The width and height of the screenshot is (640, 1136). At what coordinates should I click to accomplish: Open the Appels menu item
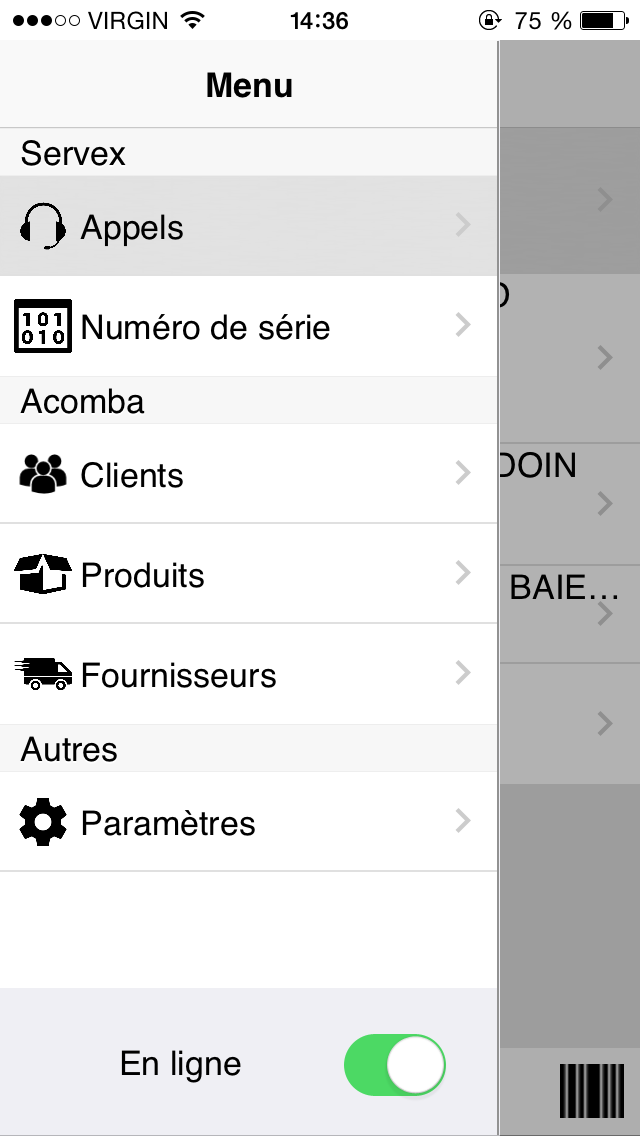click(x=248, y=227)
